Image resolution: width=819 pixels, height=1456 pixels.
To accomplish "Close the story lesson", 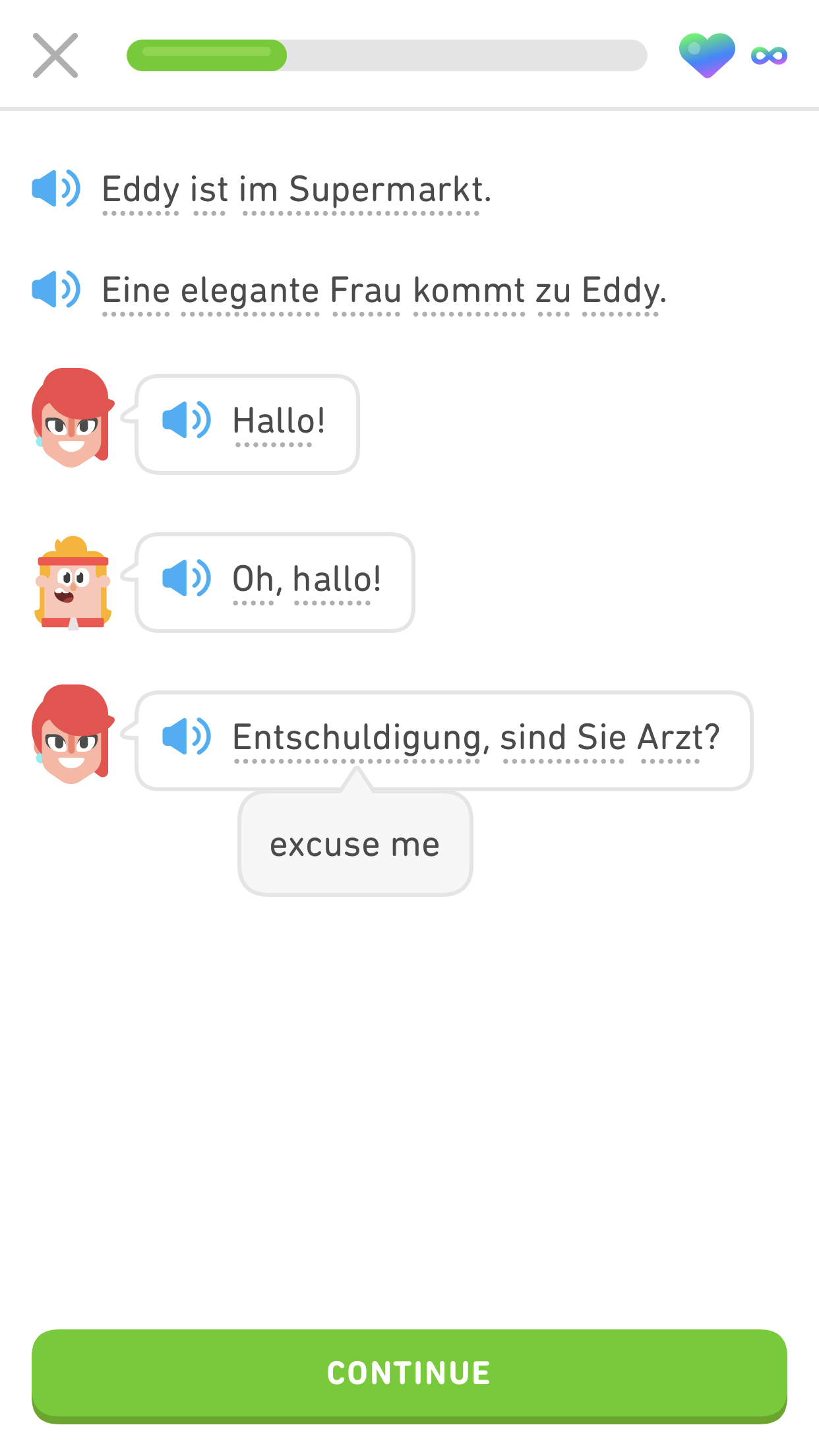I will pyautogui.click(x=55, y=55).
